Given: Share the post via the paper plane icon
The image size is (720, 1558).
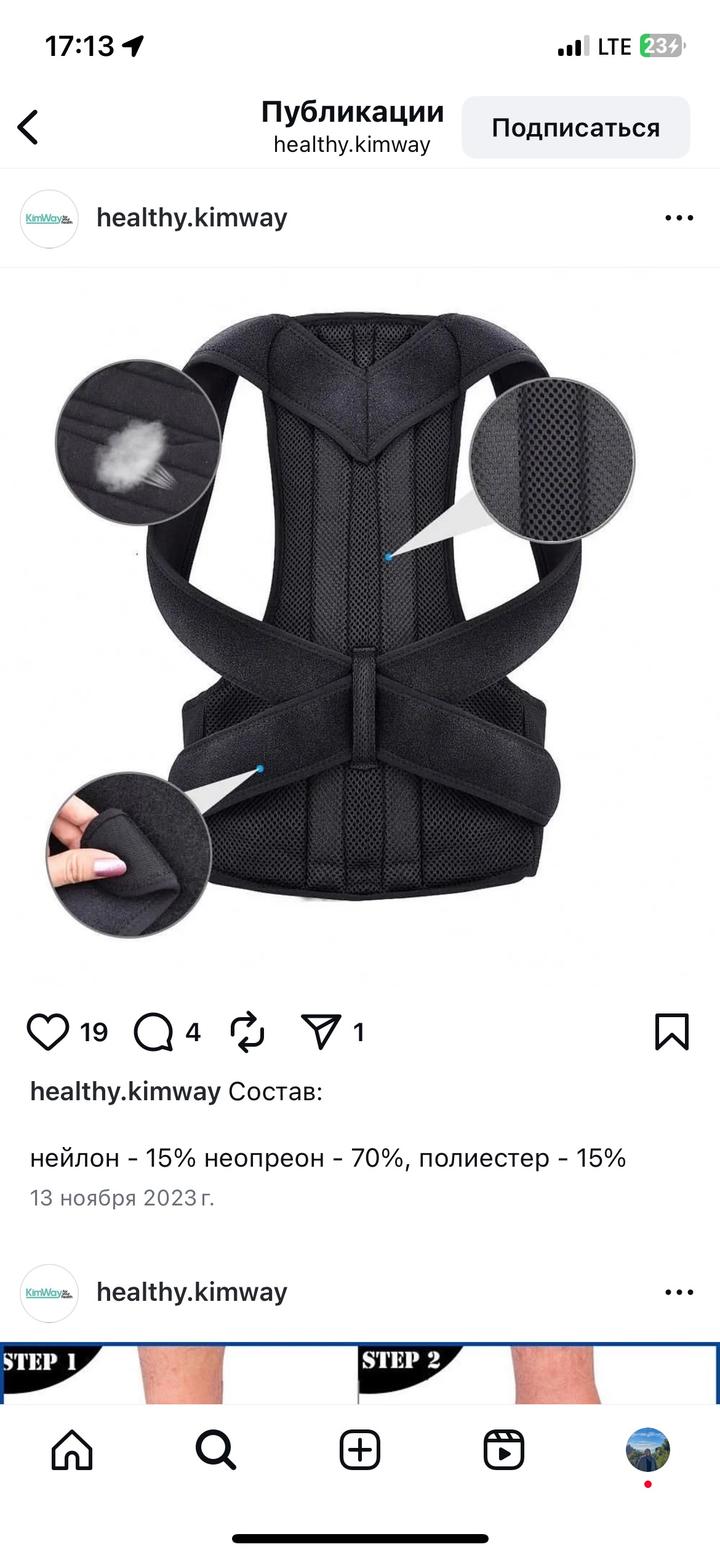Looking at the screenshot, I should [321, 1032].
